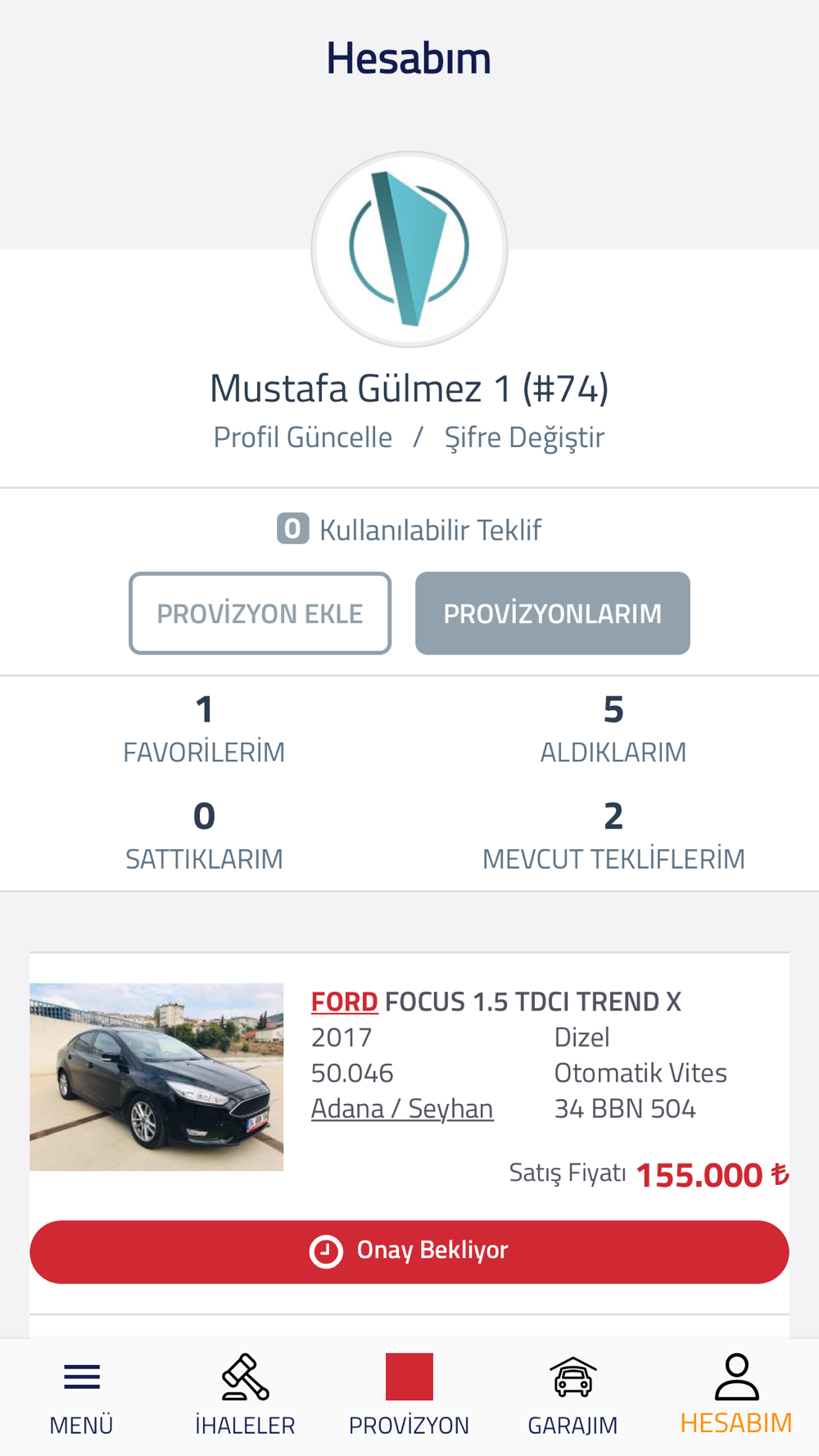819x1456 pixels.
Task: Open PROVİZYONLARIM
Action: click(553, 613)
